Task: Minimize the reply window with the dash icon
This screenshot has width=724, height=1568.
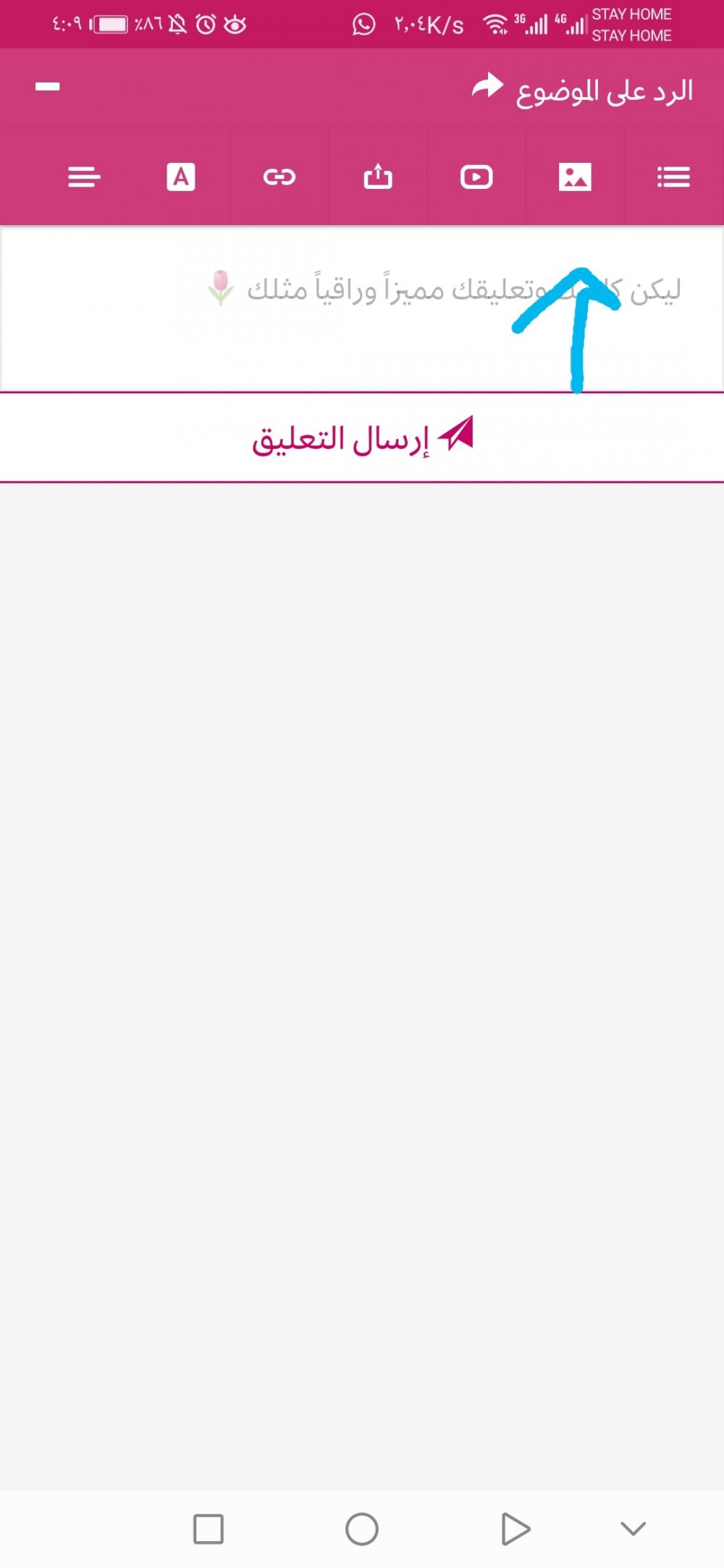Action: pyautogui.click(x=48, y=87)
